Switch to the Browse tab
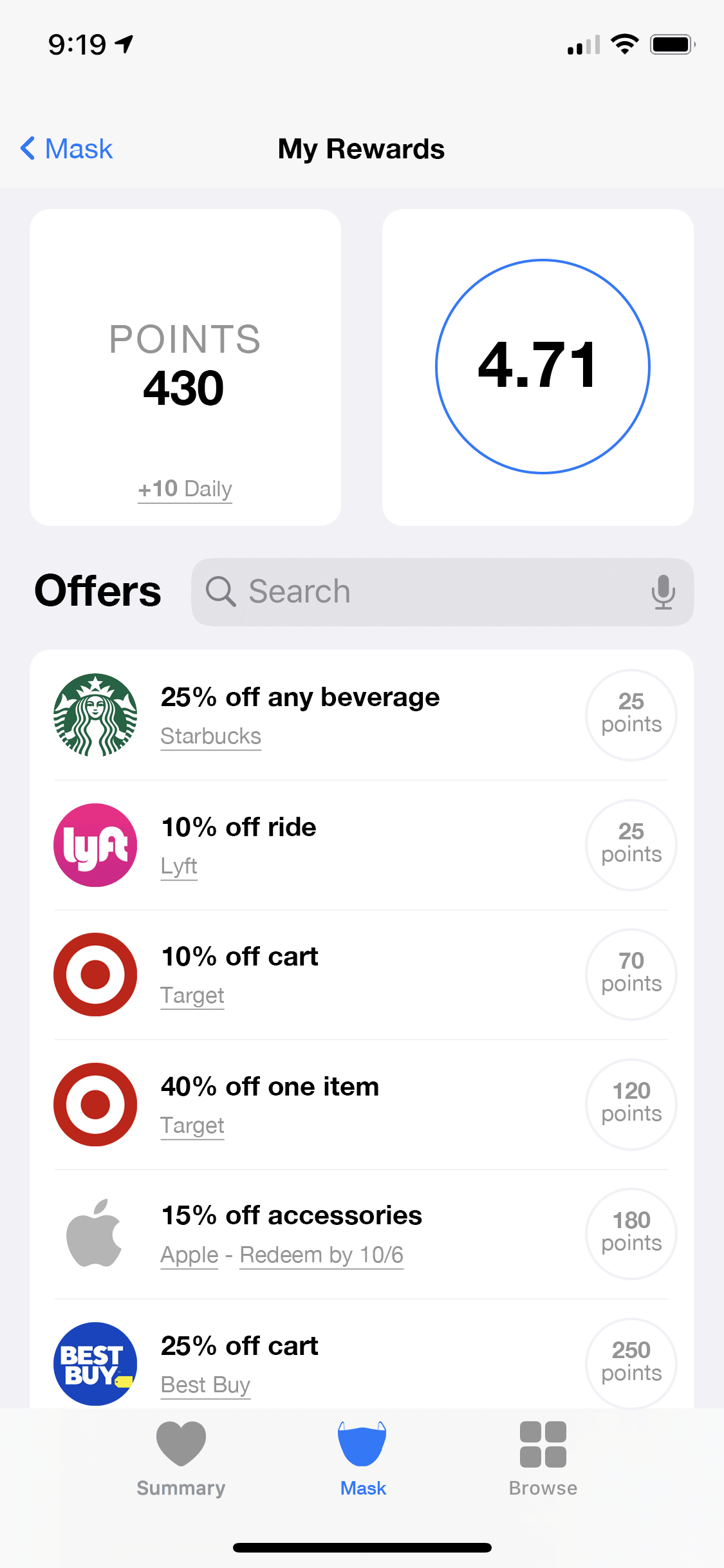This screenshot has width=724, height=1568. 543,1459
